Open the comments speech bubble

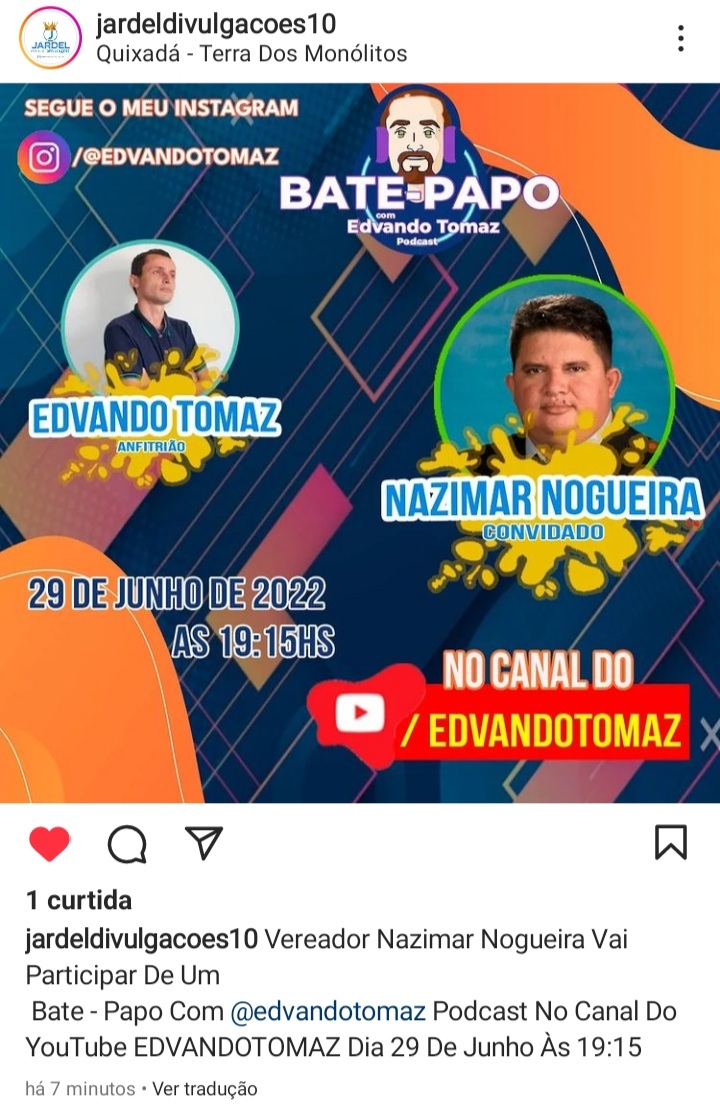coord(127,844)
